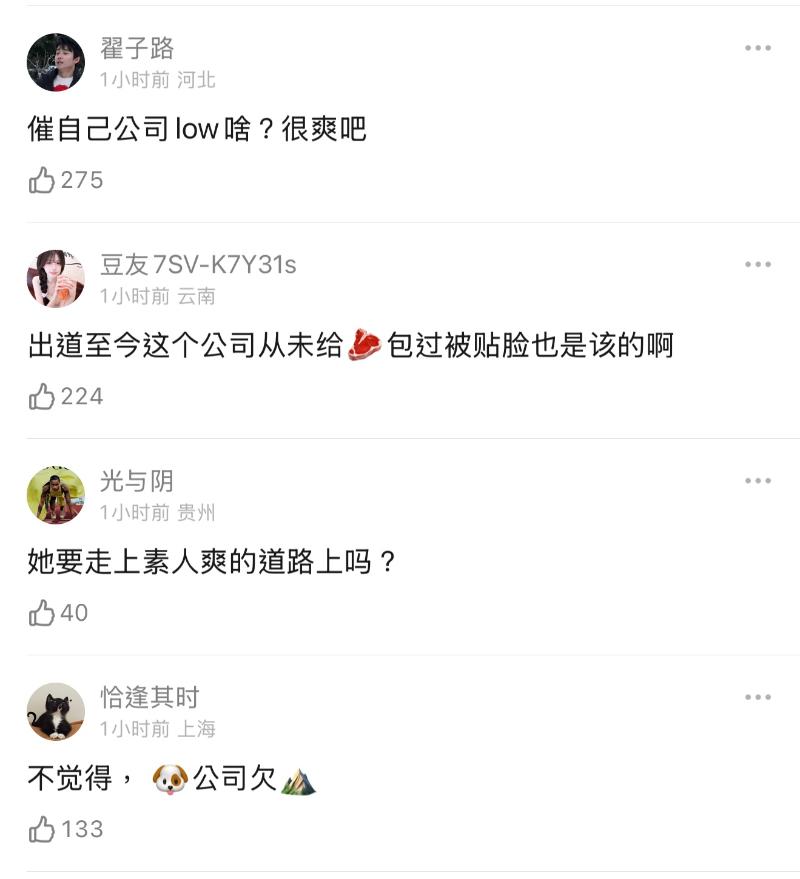The width and height of the screenshot is (800, 879).
Task: Open more options for 豆友7SV-K7Y31s's comment
Action: click(757, 264)
